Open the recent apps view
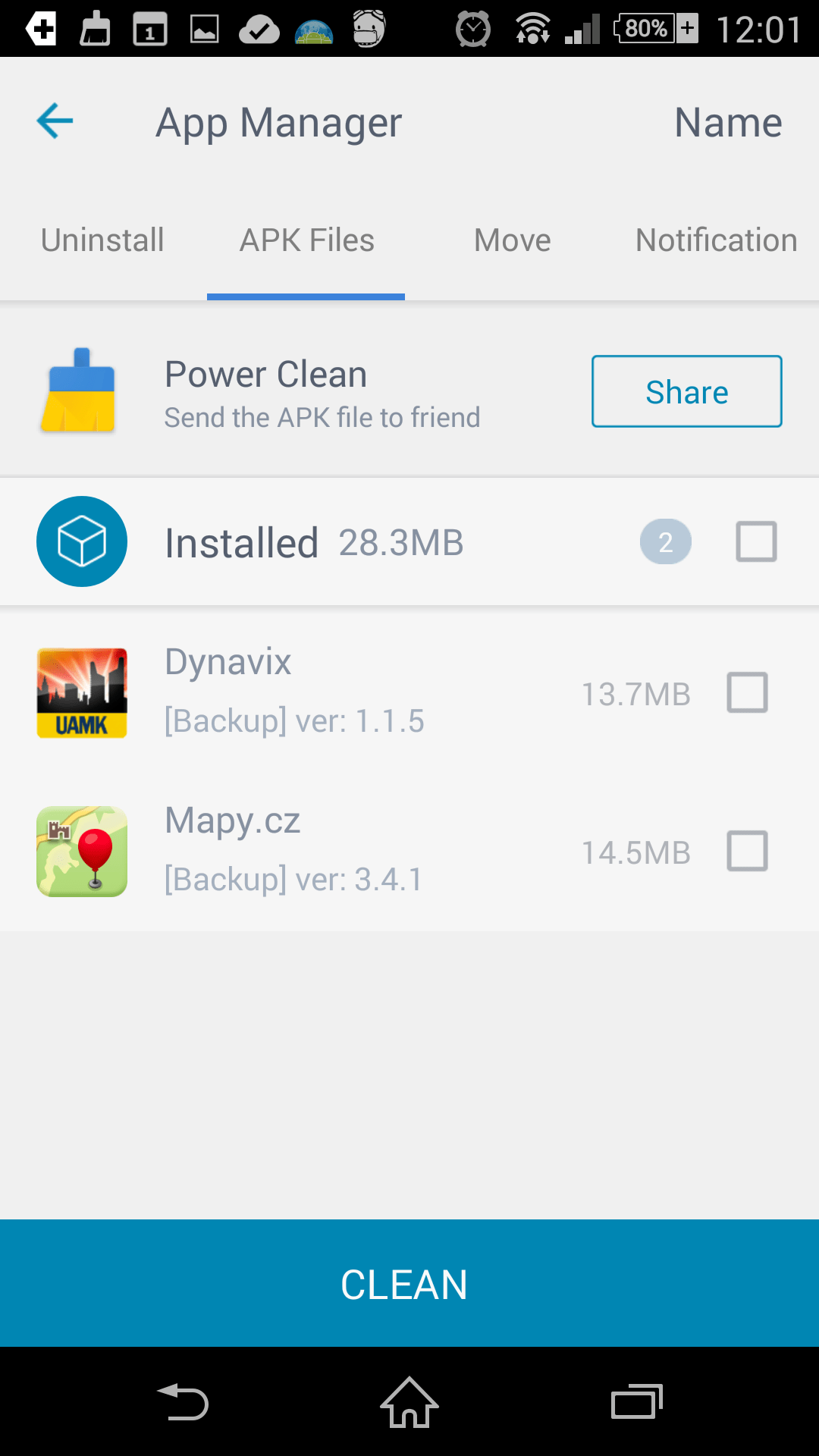This screenshot has height=1456, width=819. pyautogui.click(x=637, y=1402)
